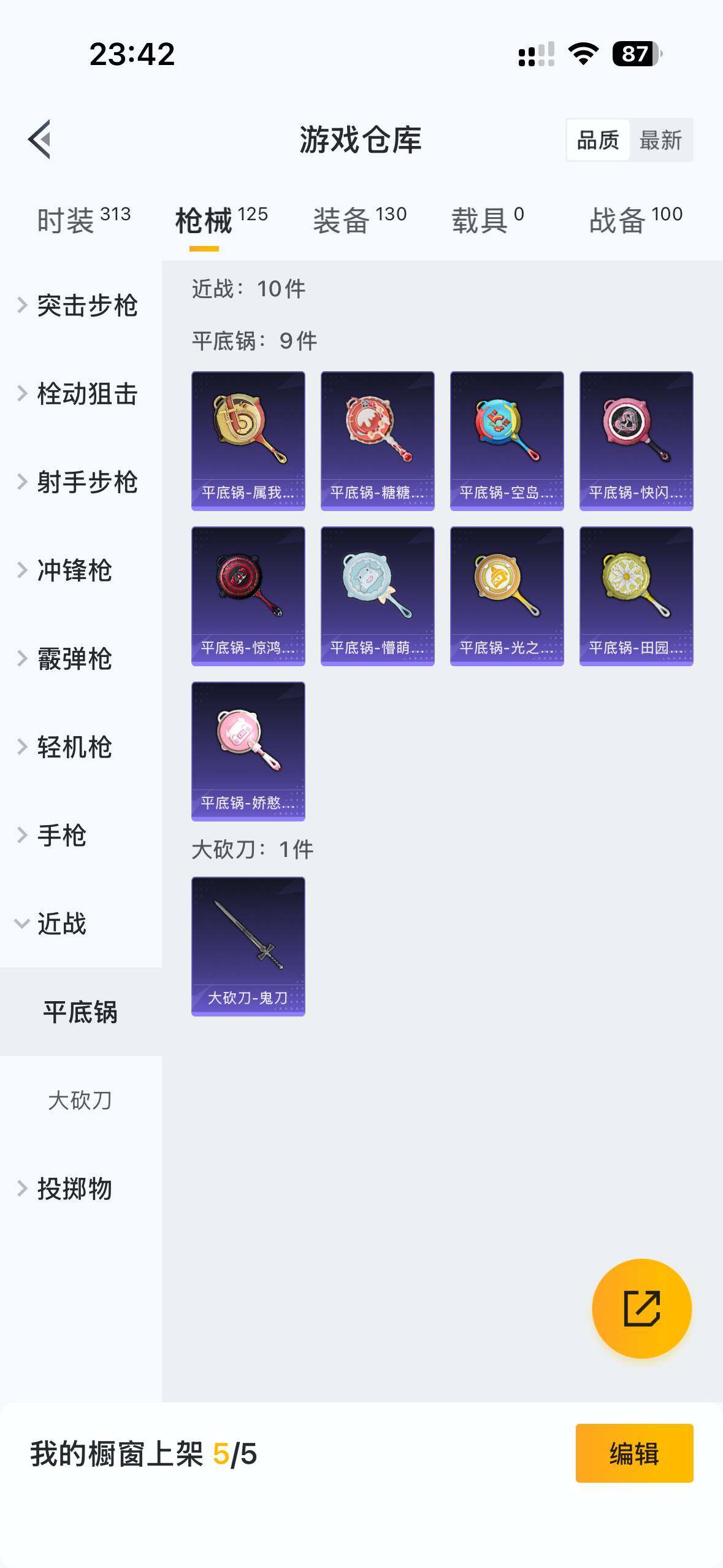This screenshot has height=1568, width=723.
Task: Go back using the top-left arrow
Action: click(39, 139)
